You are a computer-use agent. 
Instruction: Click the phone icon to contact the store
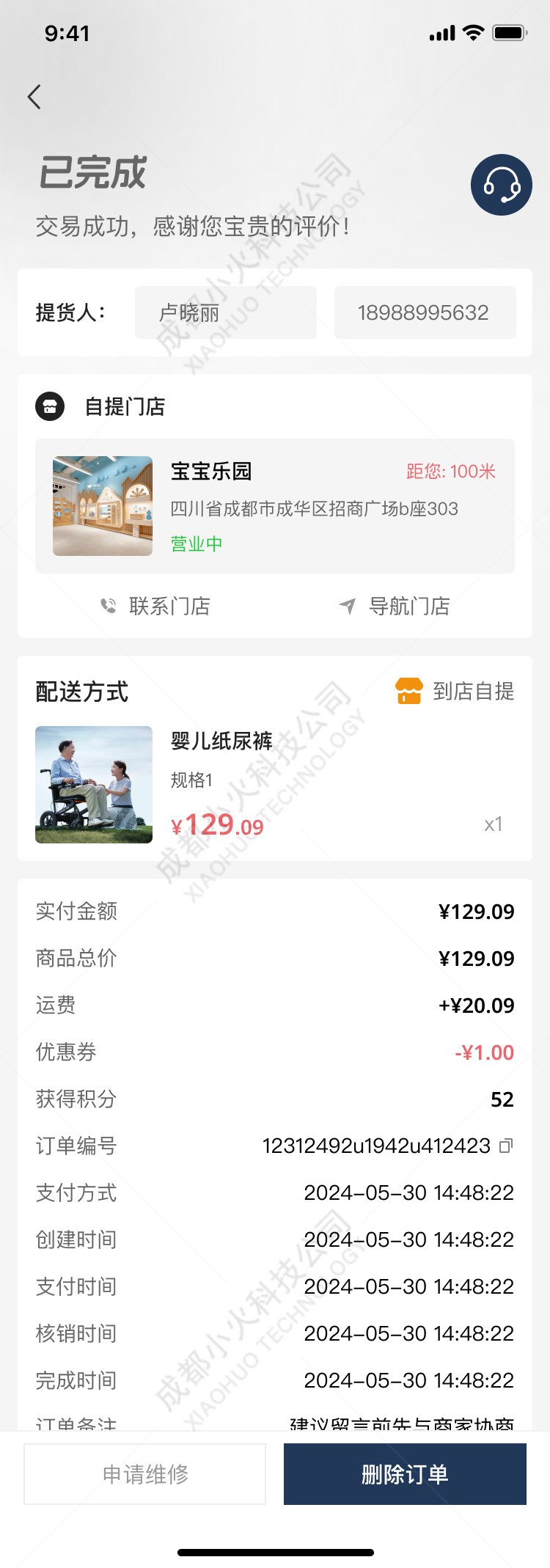(x=109, y=606)
